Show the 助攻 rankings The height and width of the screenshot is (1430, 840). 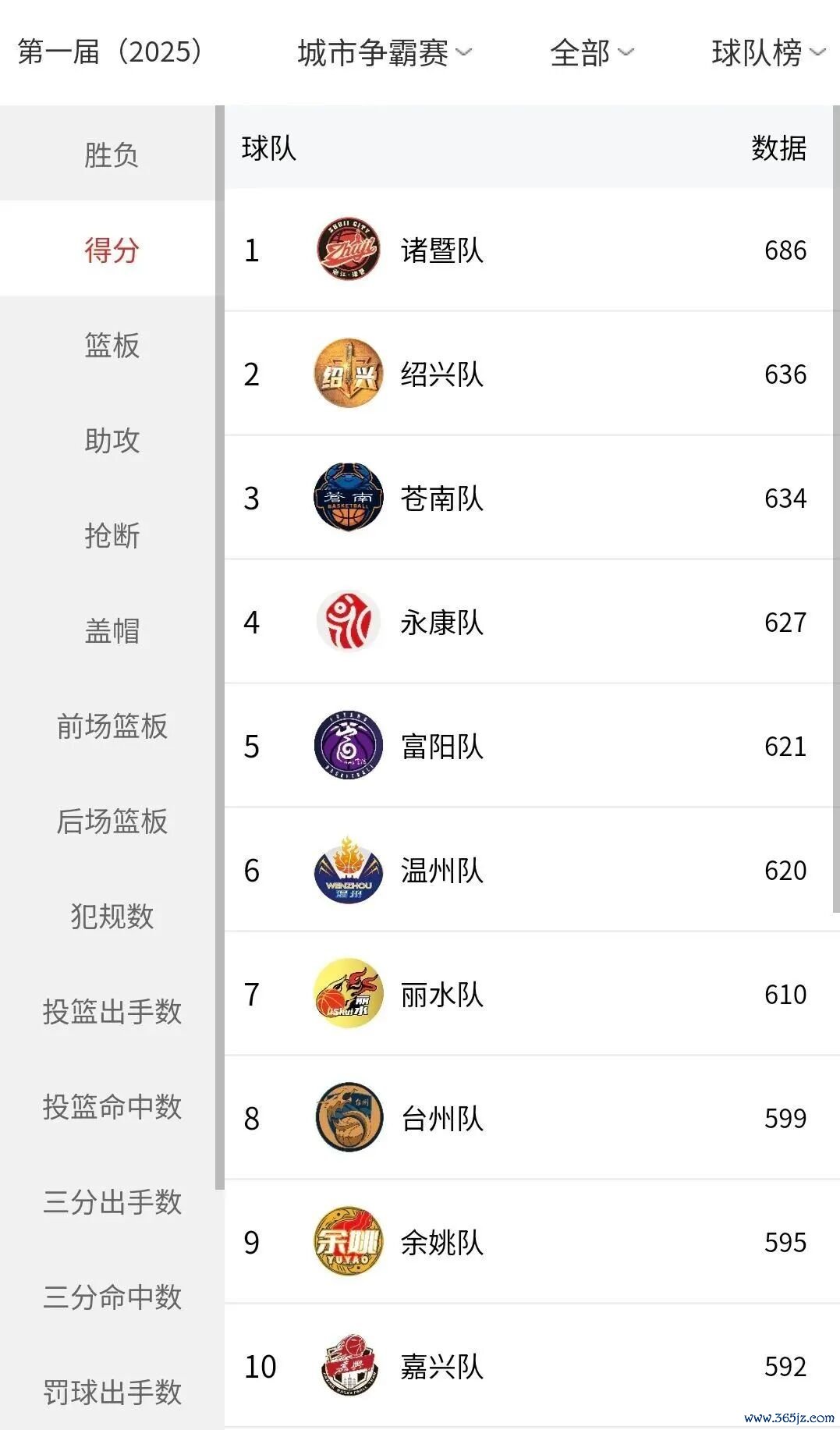coord(112,440)
